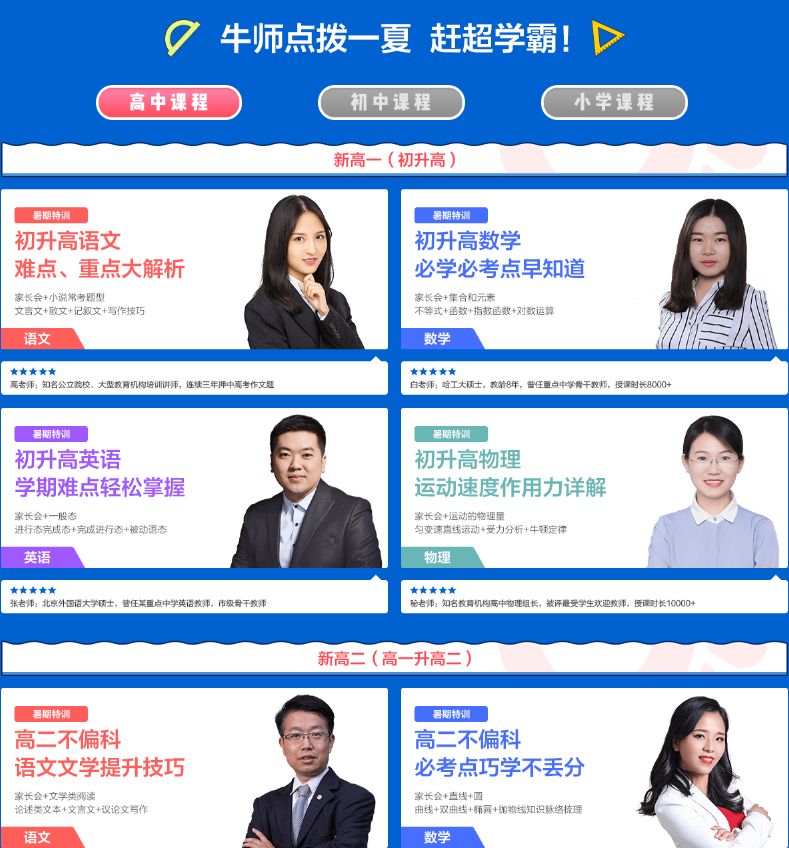
Task: Open the 初升高数学 course card
Action: [x=594, y=270]
